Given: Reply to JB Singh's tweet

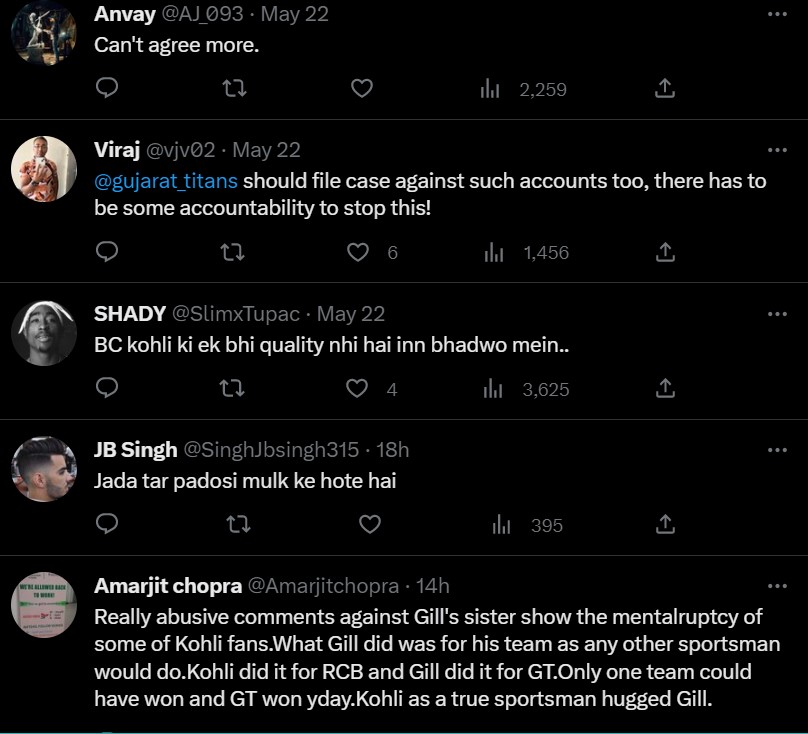Looking at the screenshot, I should [x=107, y=524].
